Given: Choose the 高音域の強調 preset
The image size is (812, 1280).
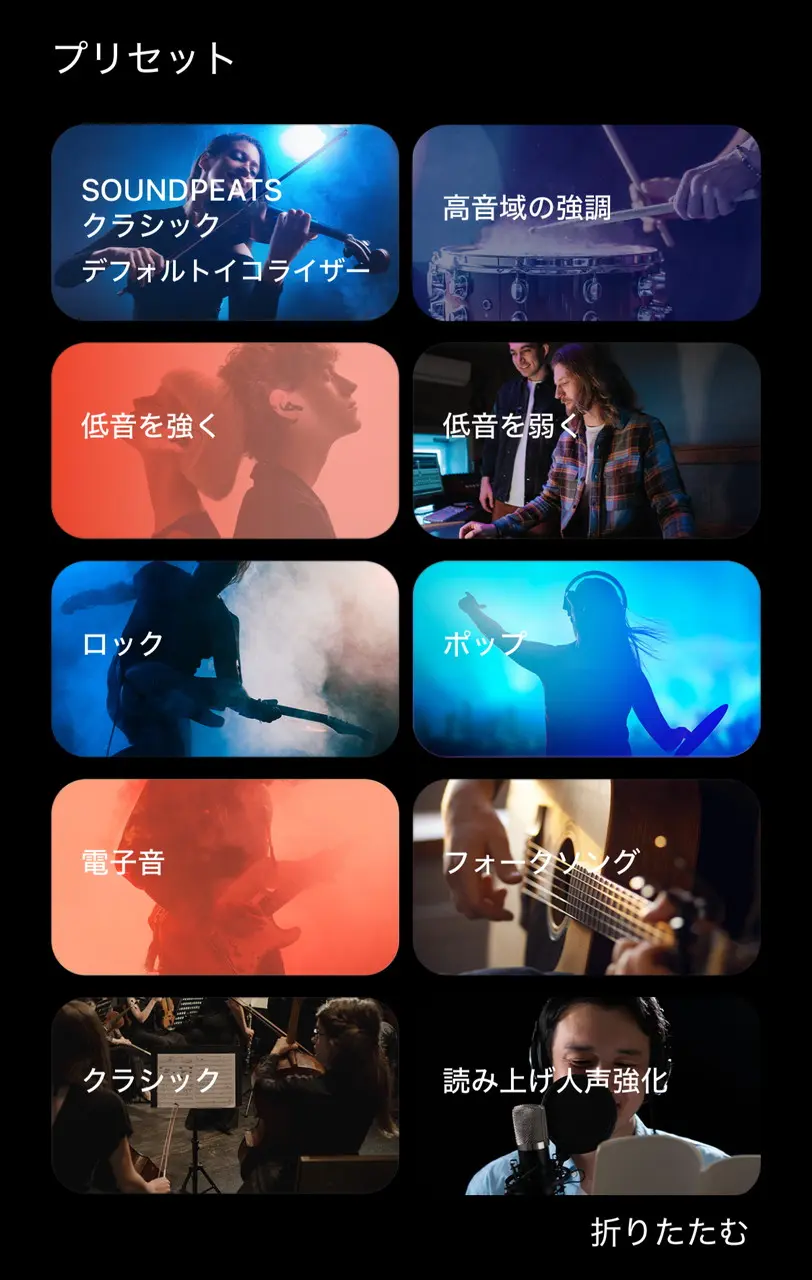Looking at the screenshot, I should pyautogui.click(x=586, y=222).
